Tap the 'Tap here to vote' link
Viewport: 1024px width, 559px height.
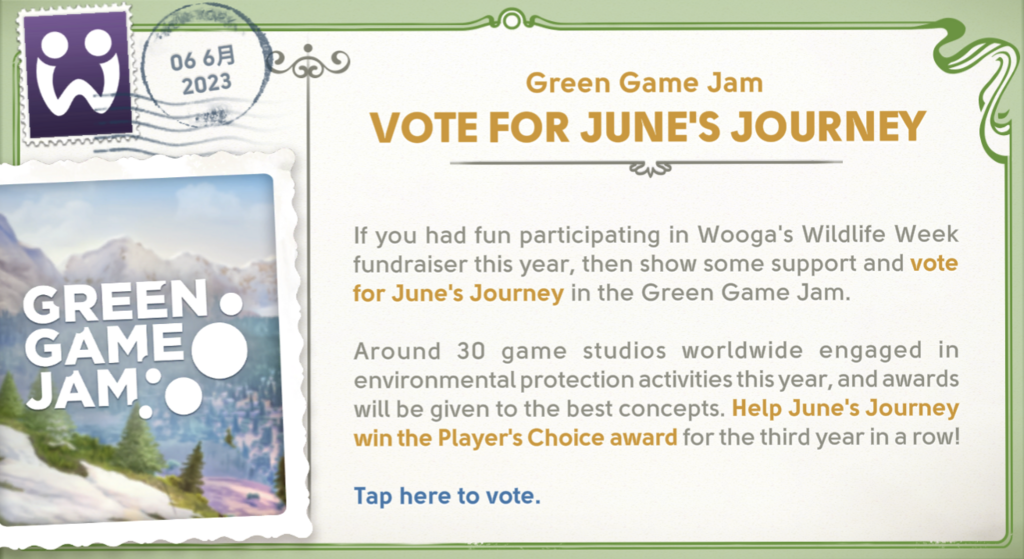[446, 495]
